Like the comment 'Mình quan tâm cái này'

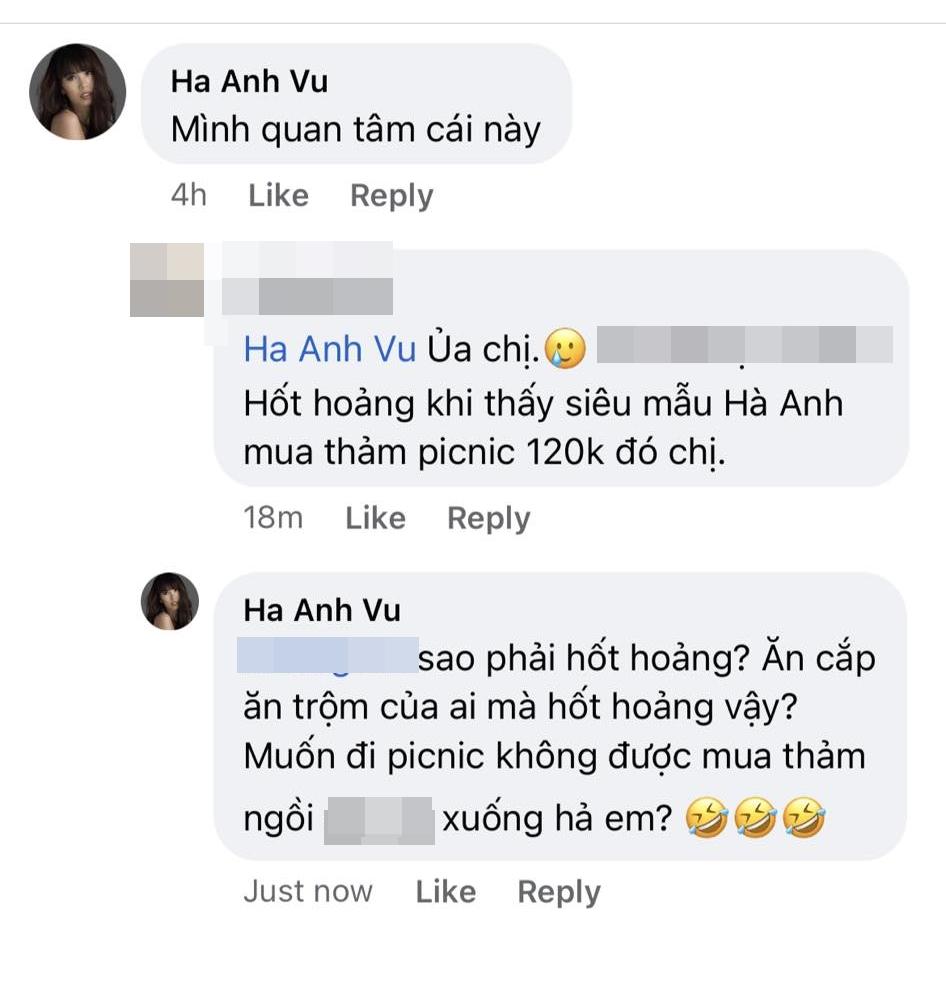coord(277,196)
